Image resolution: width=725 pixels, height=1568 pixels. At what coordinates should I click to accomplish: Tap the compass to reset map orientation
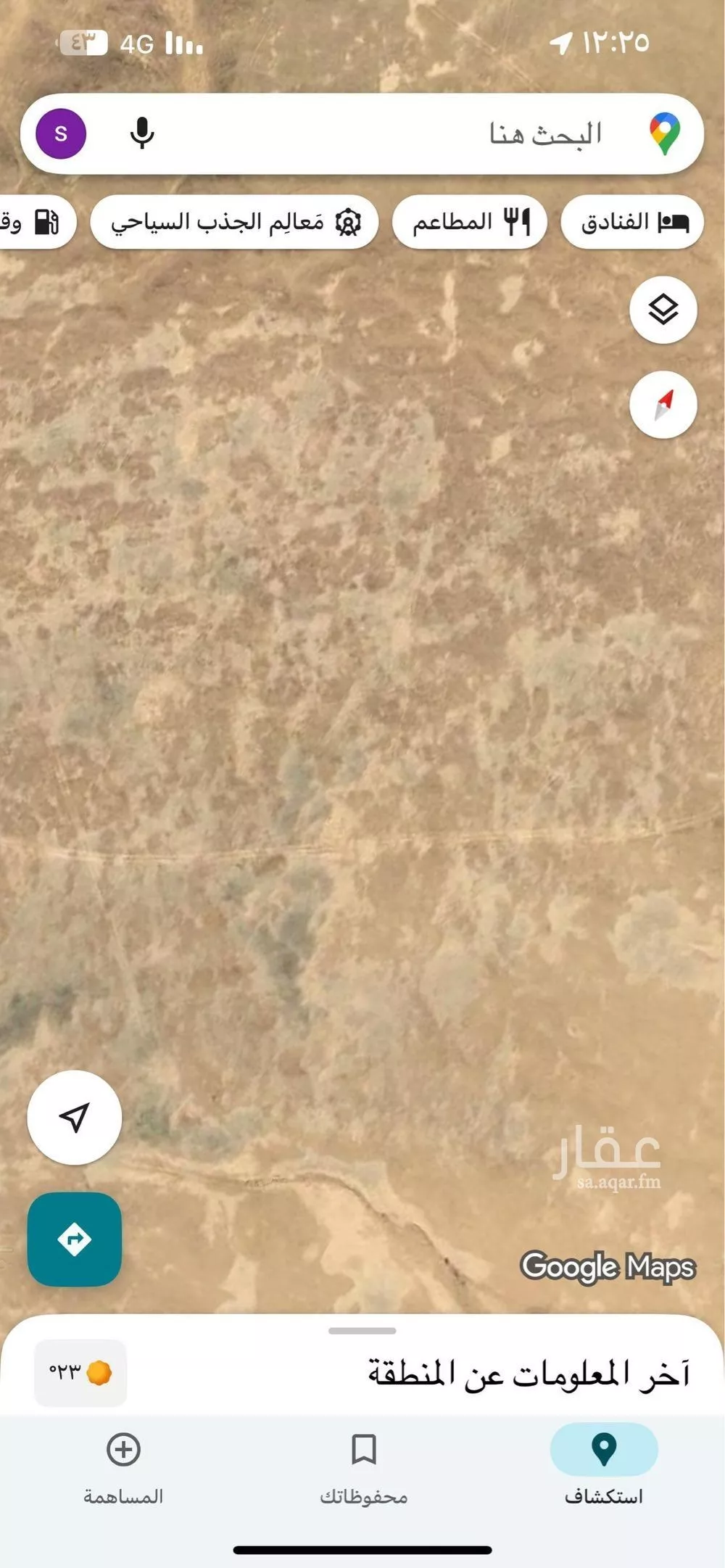pyautogui.click(x=663, y=405)
